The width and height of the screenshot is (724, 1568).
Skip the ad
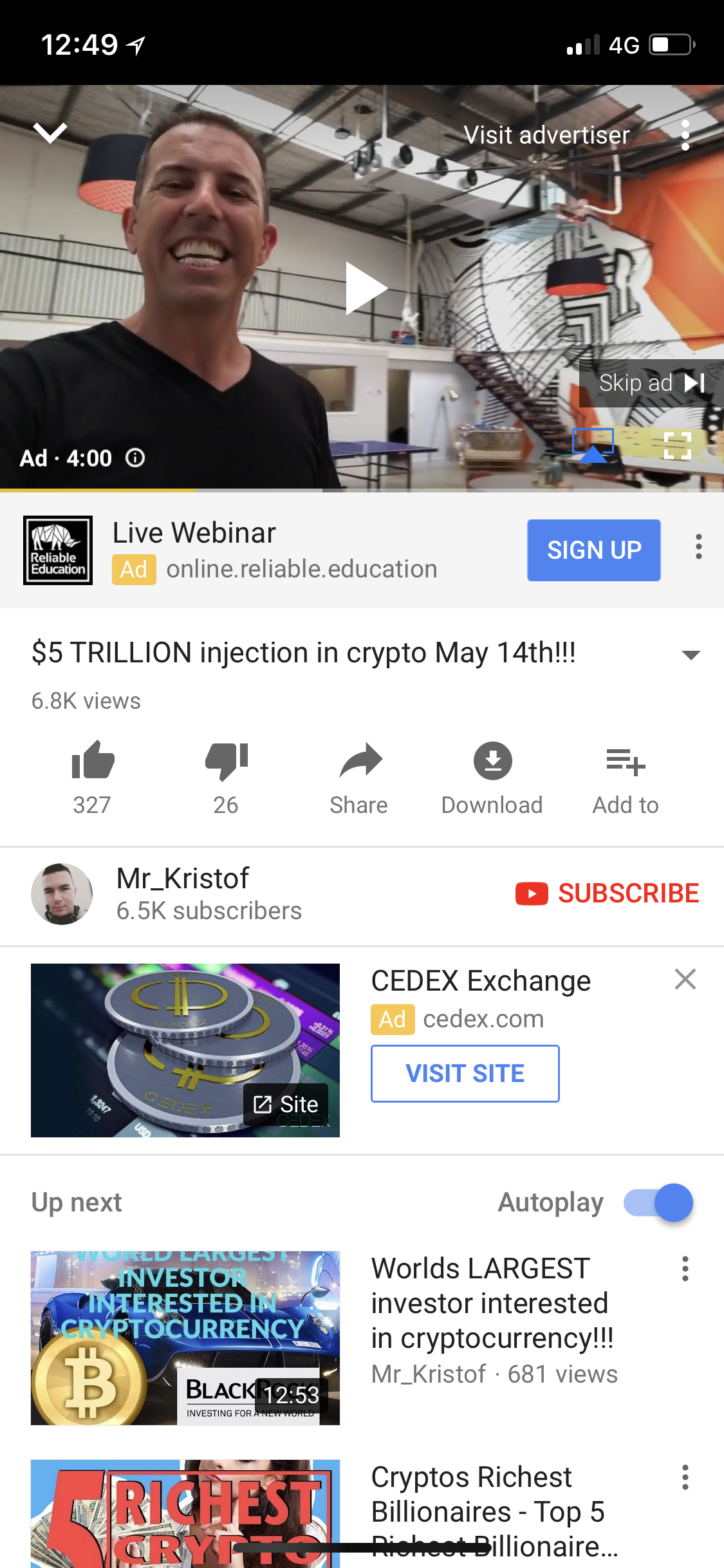651,383
